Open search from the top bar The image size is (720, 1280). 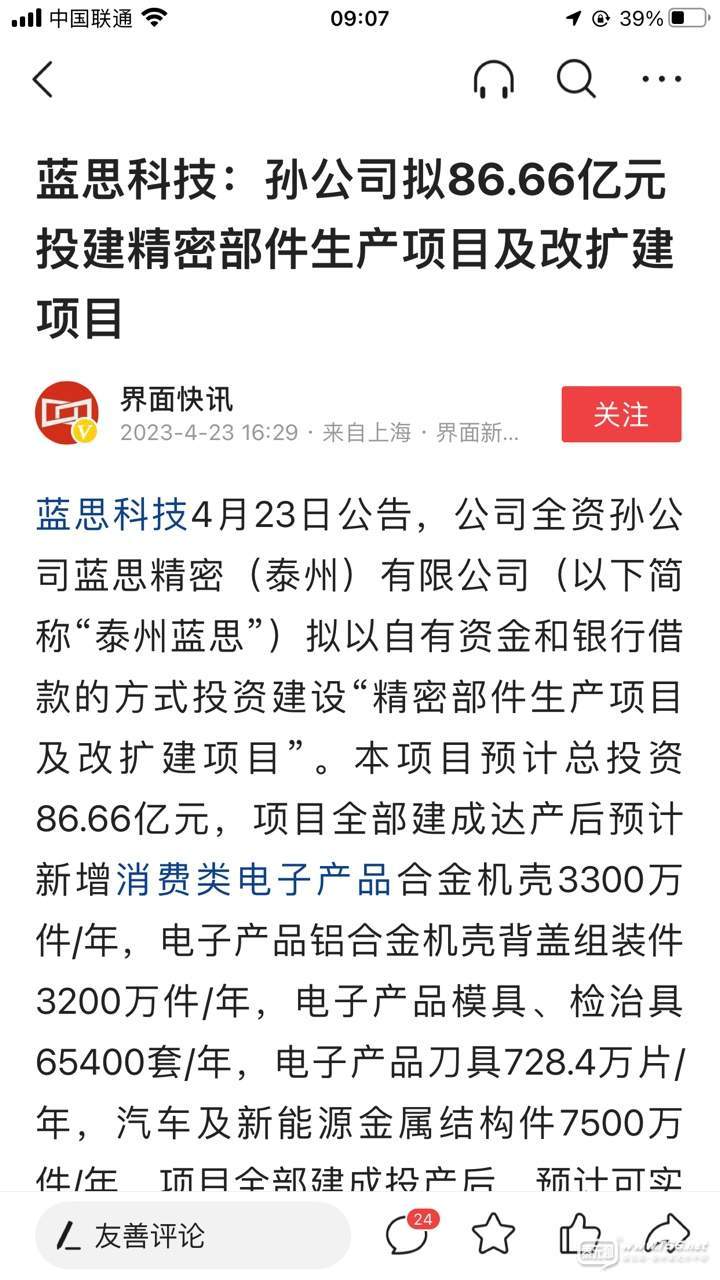pos(576,79)
